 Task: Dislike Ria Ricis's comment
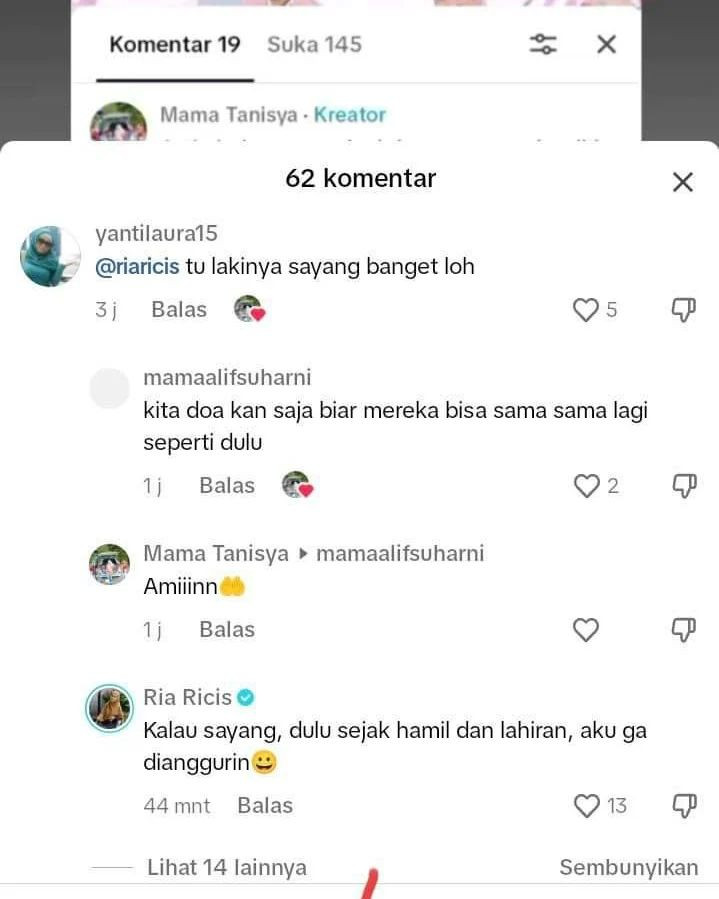click(683, 806)
